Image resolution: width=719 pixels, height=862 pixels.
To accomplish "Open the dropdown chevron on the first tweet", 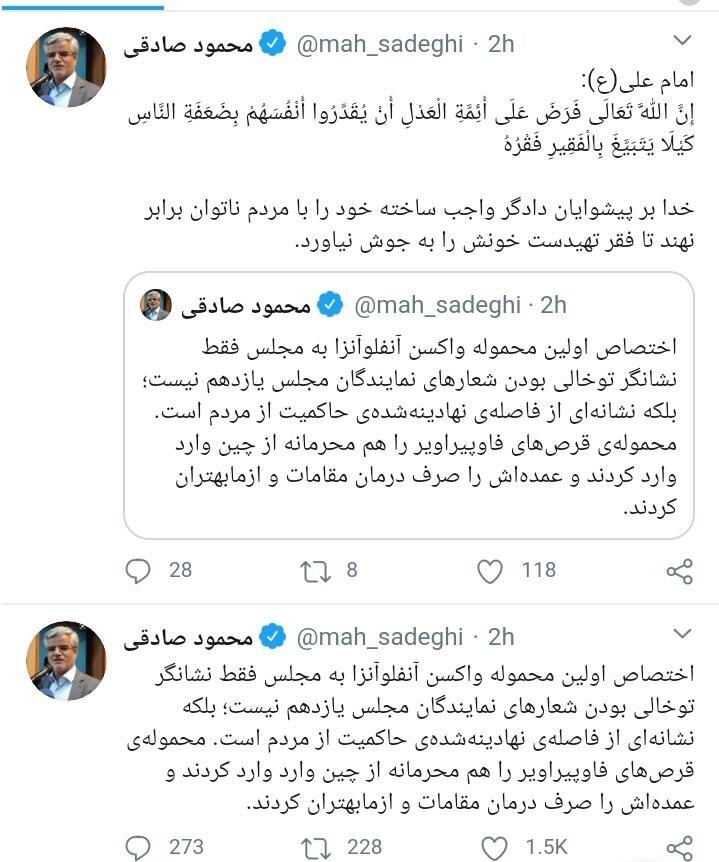I will (683, 42).
